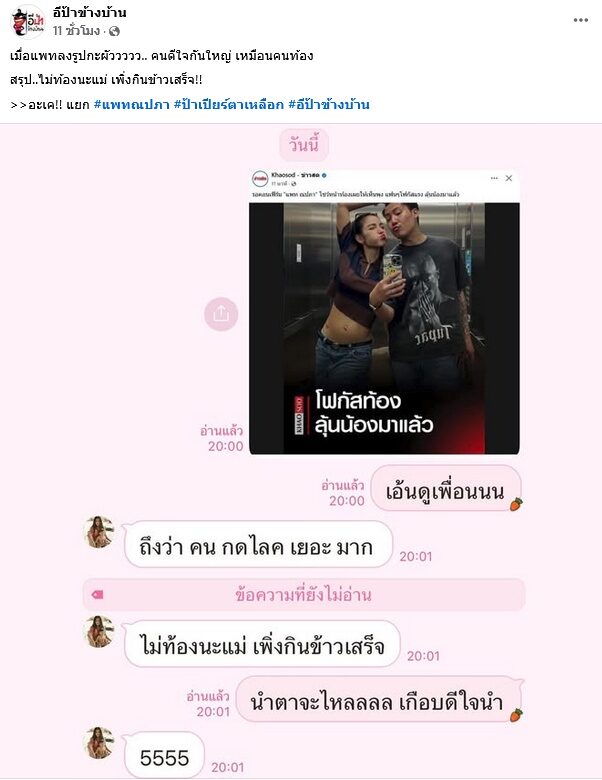Viewport: 602px width, 780px height.
Task: View the attached chat screenshot photo
Action: click(301, 450)
